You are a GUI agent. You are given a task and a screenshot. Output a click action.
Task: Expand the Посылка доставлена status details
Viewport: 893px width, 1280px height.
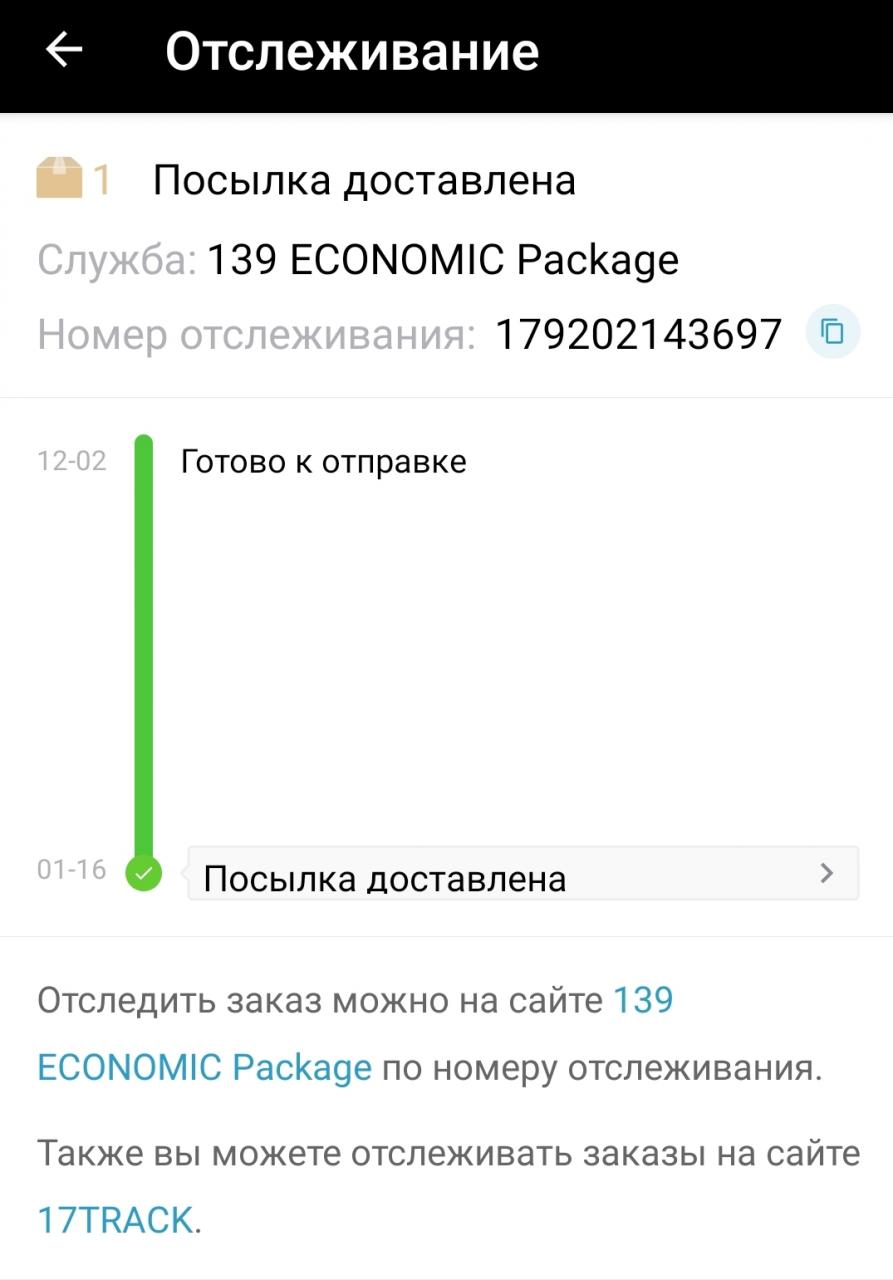tap(825, 874)
